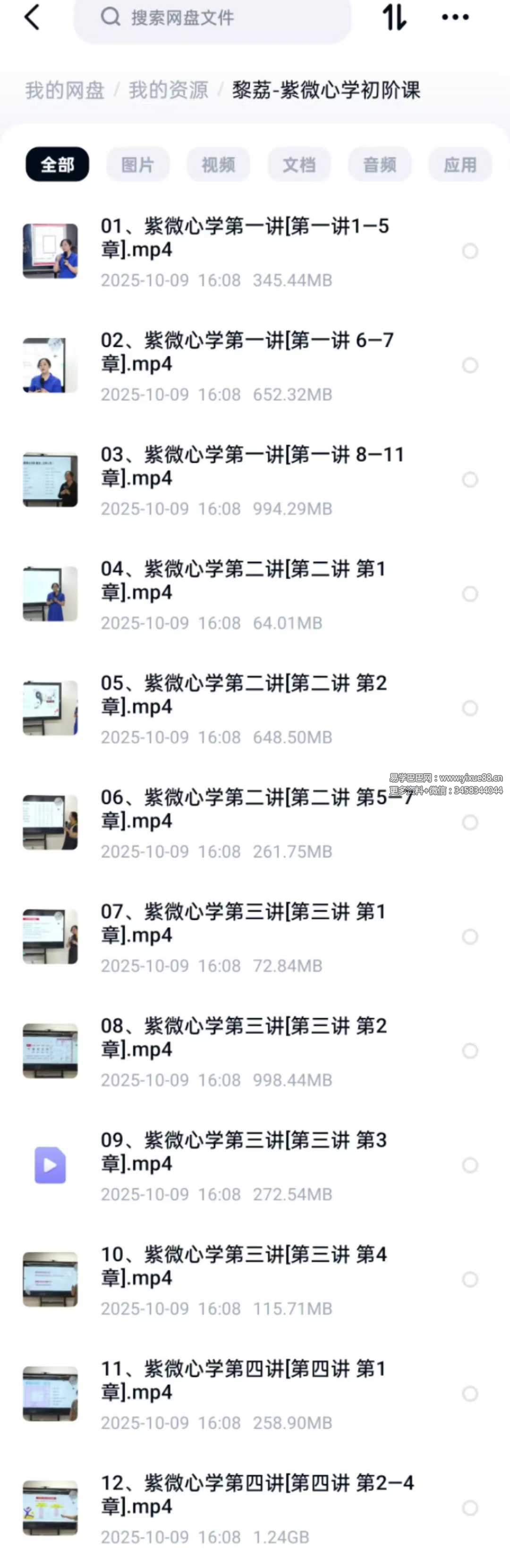Select checkbox for file 02 第一讲 6—7章

pyautogui.click(x=470, y=365)
